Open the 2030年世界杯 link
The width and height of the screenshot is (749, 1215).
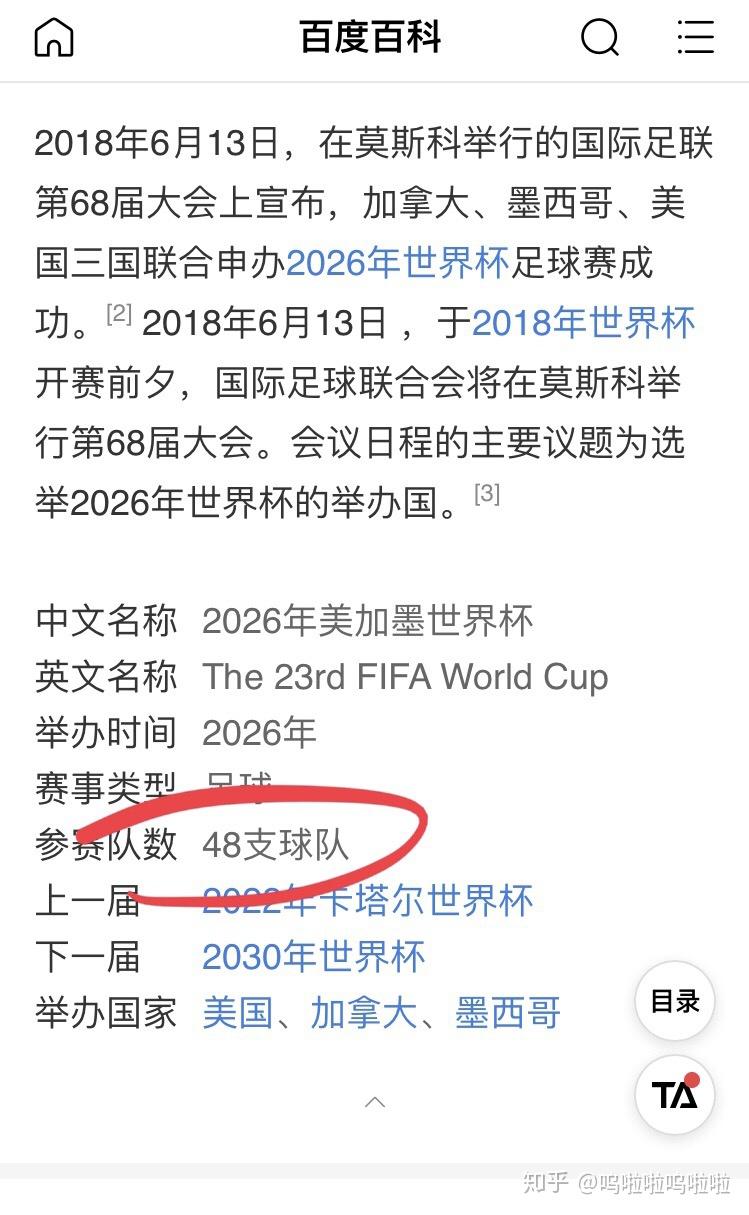pos(315,957)
